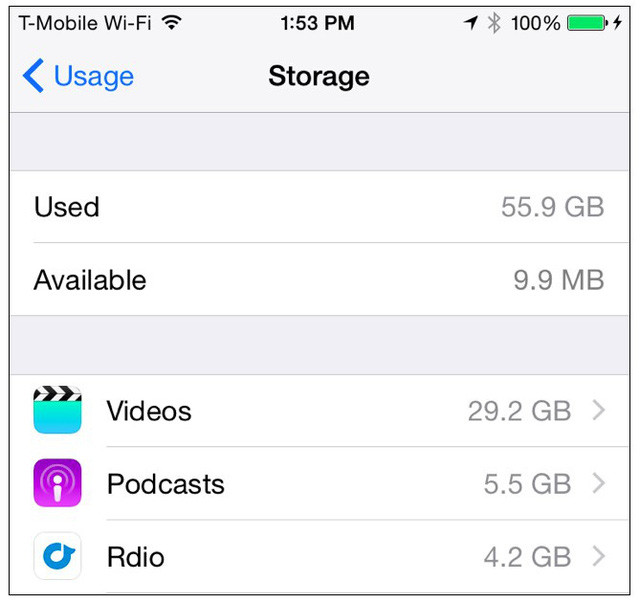
Task: Open Podcasts storage details
Action: pos(320,484)
